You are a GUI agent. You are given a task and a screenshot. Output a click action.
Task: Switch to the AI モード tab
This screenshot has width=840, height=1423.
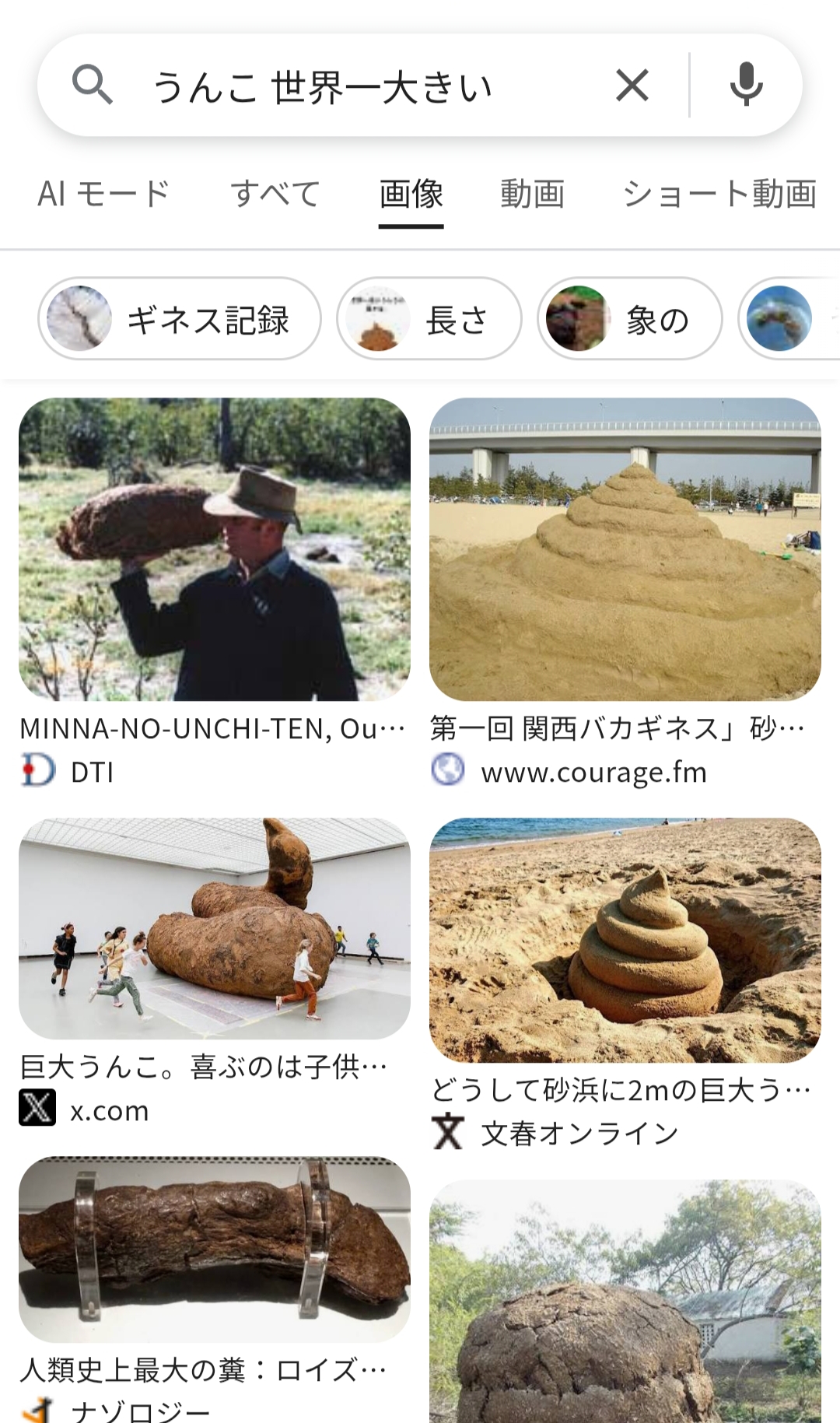[x=103, y=194]
